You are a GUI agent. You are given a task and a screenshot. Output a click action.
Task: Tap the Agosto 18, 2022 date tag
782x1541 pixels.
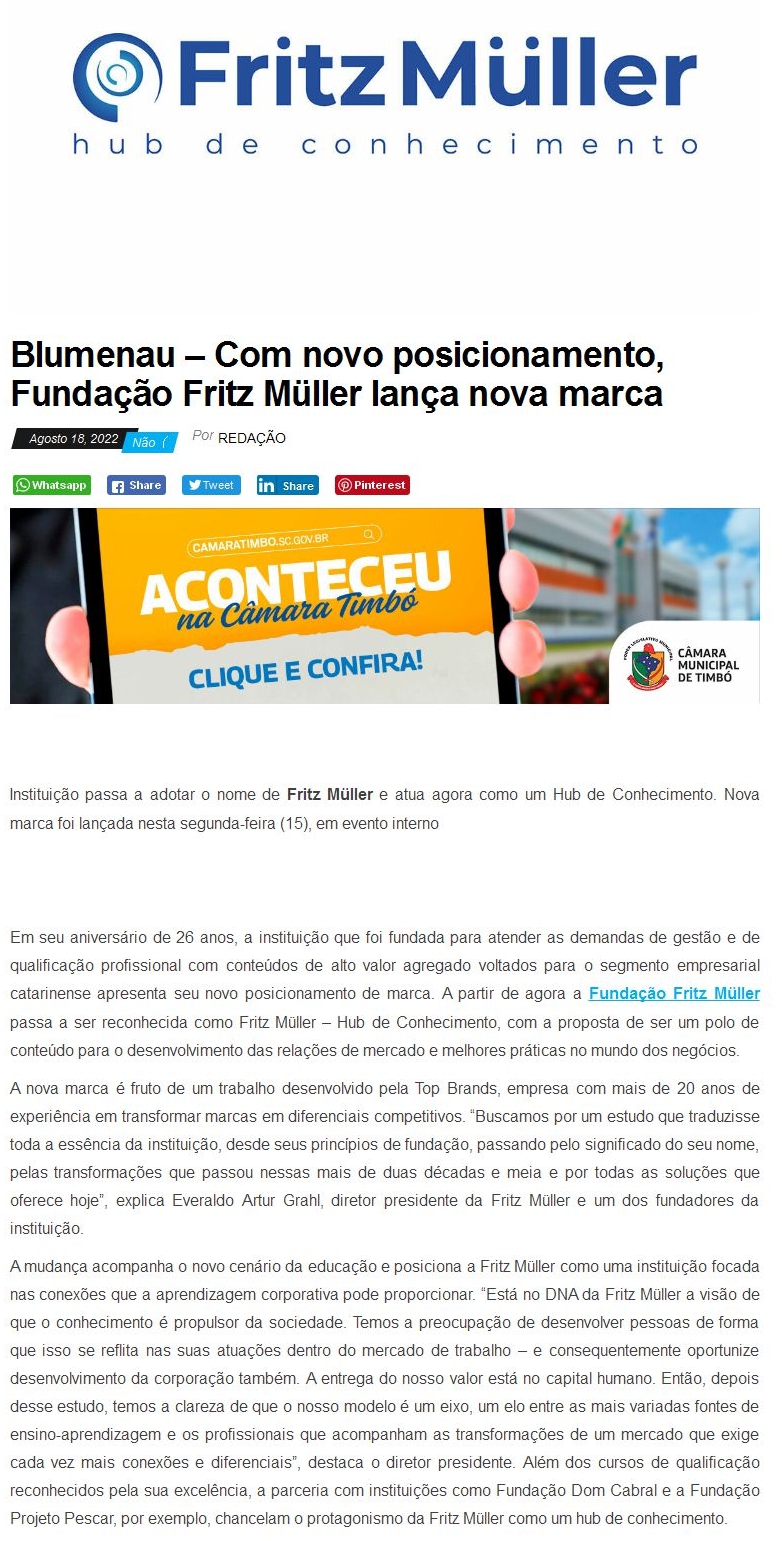(72, 439)
